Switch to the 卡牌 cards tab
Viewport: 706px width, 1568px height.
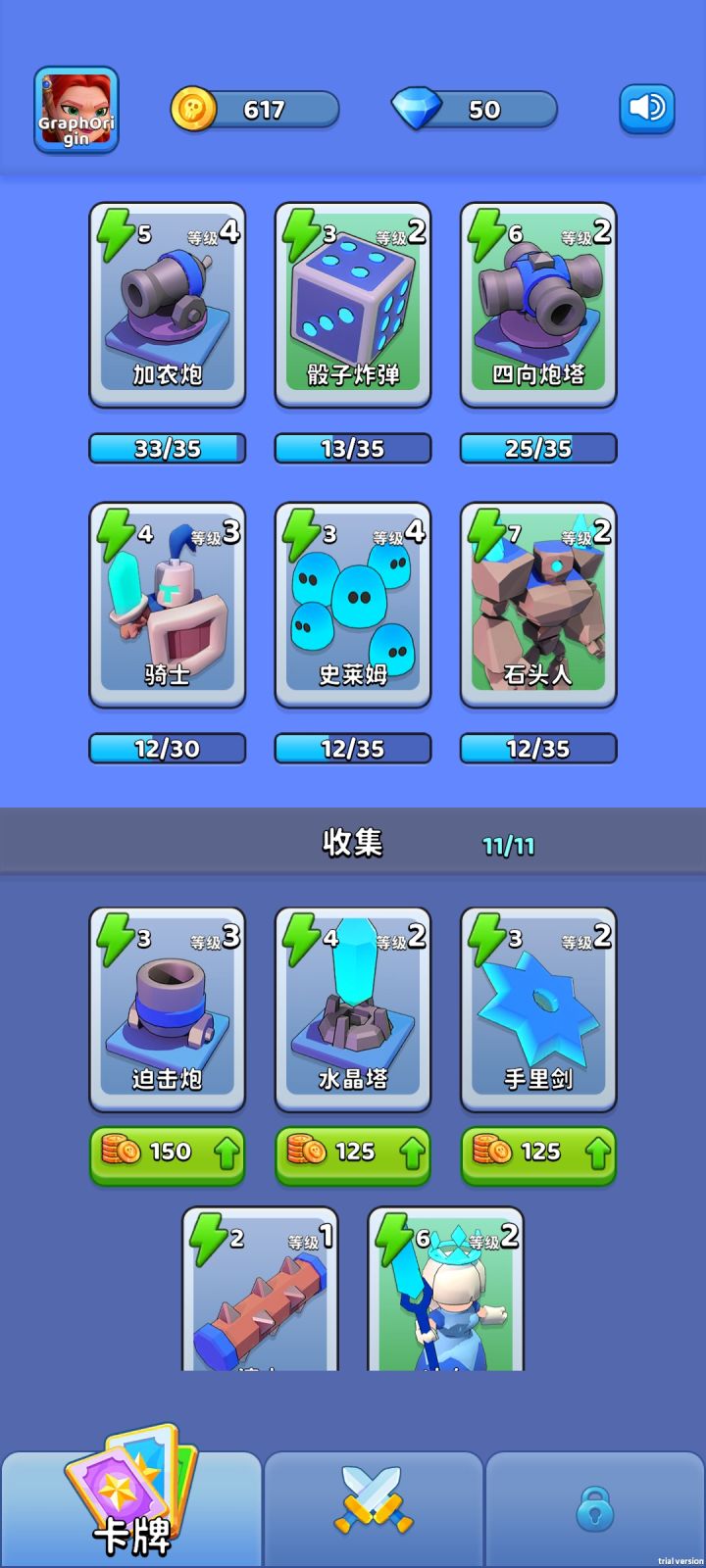129,1509
